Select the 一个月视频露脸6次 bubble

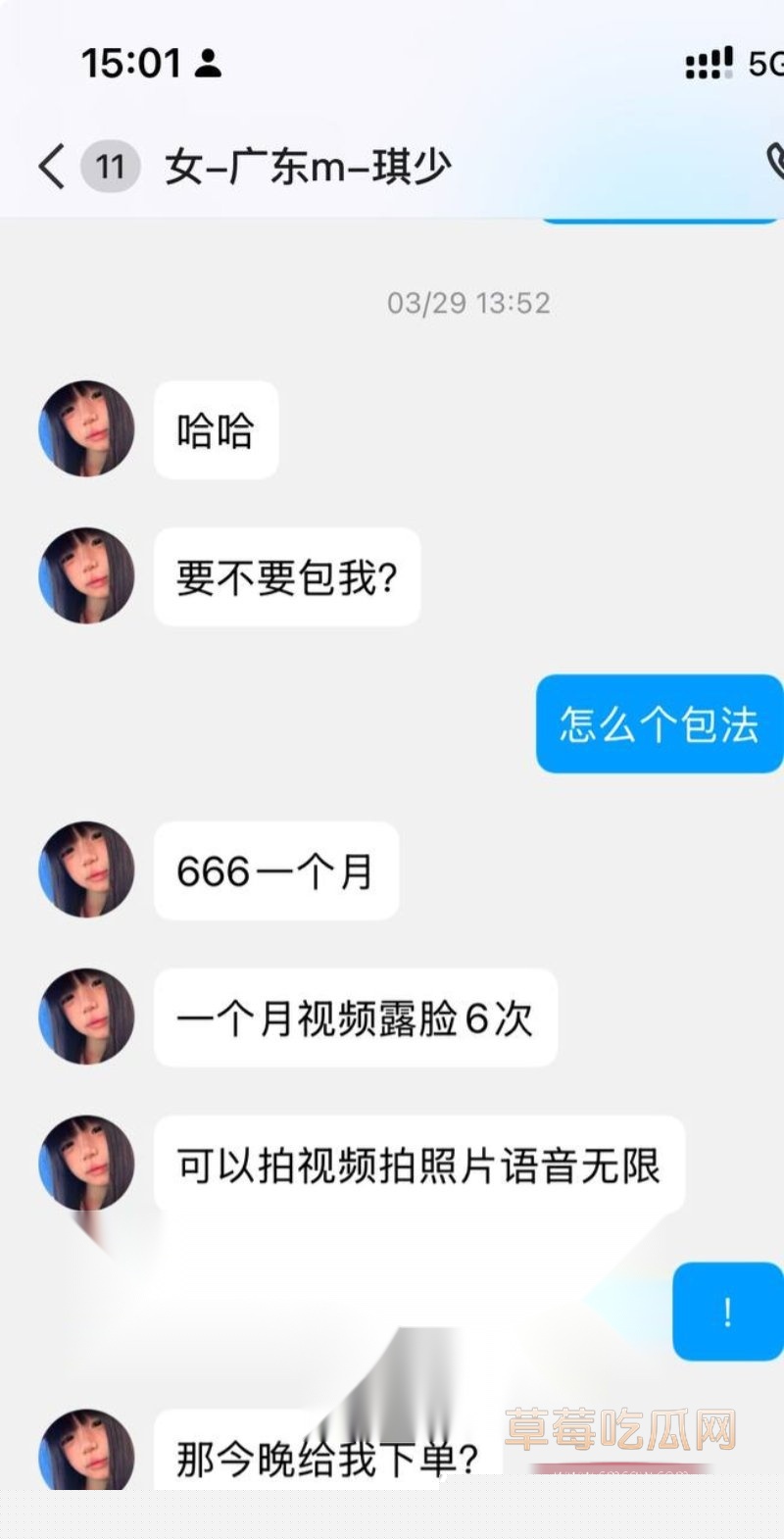[353, 1018]
